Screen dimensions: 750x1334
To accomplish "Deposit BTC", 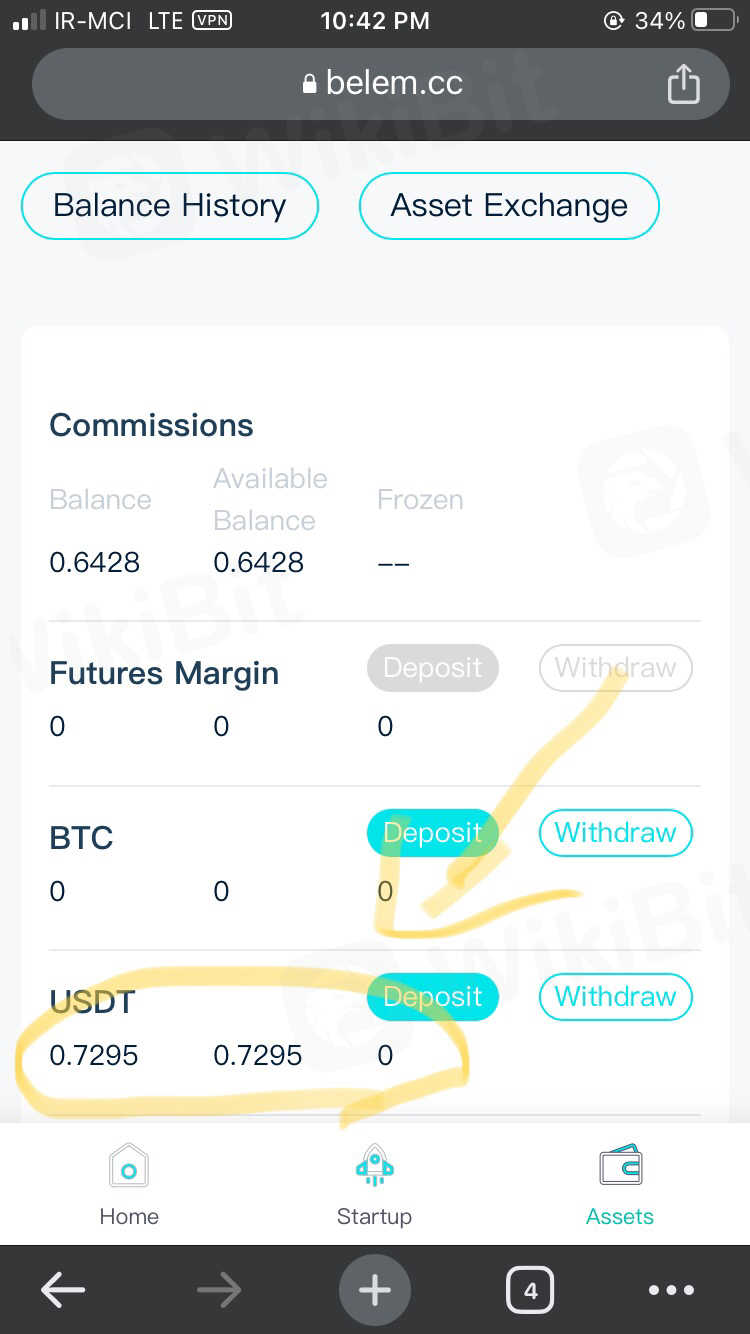I will [x=432, y=832].
